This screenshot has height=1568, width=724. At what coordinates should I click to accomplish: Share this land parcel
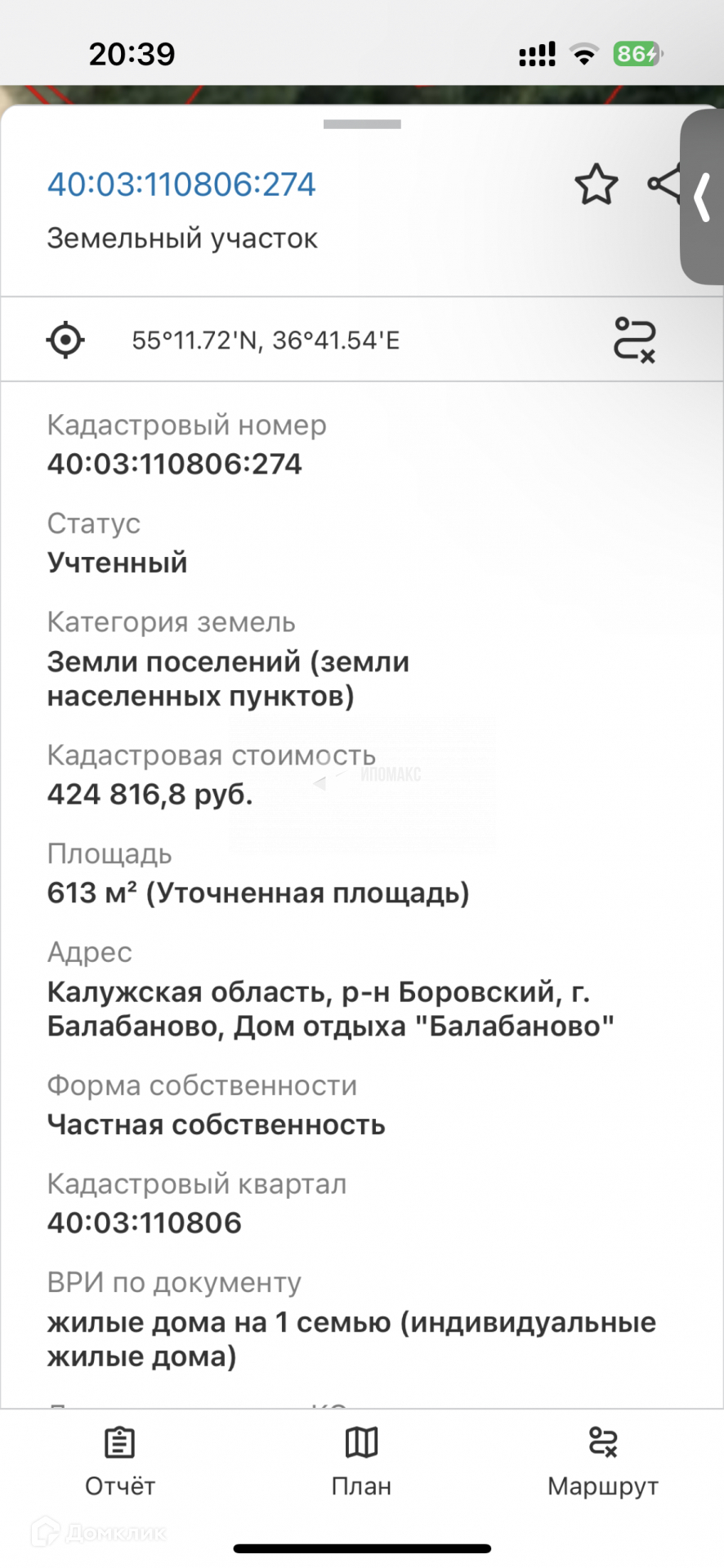pos(664,184)
